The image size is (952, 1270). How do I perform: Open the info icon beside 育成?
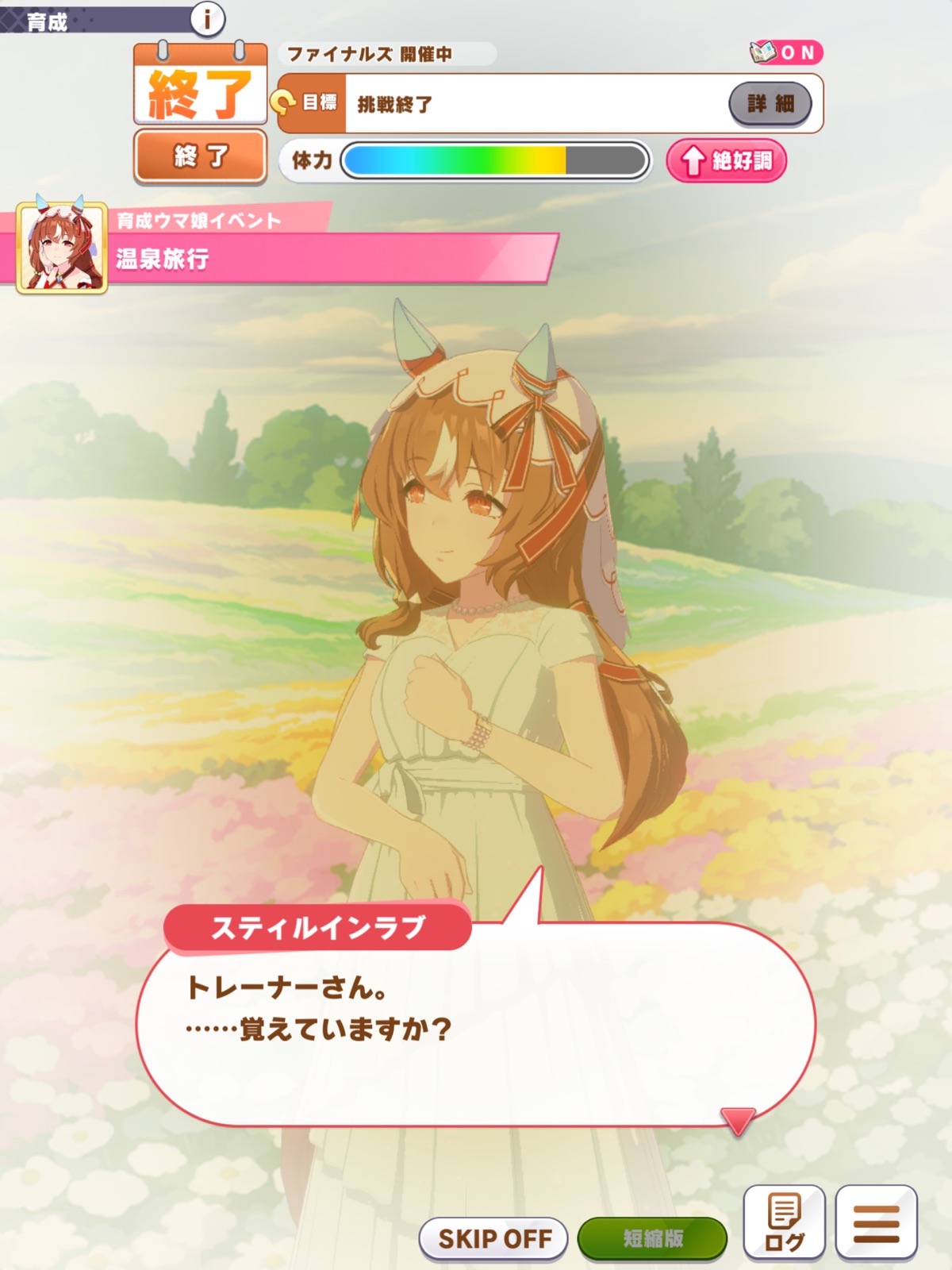coord(208,17)
